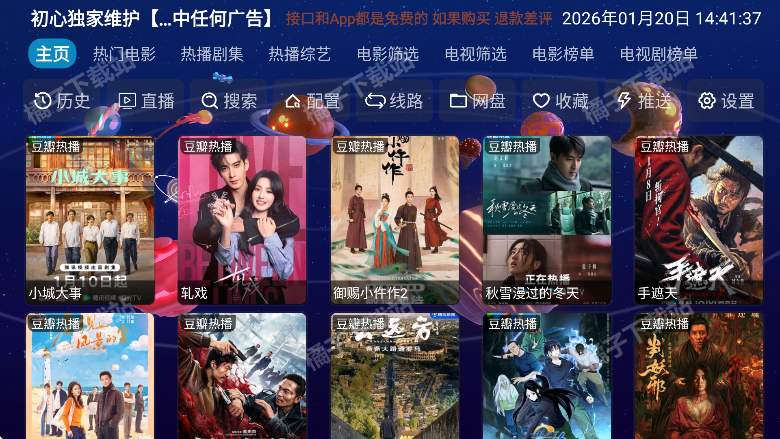780x439 pixels.
Task: Switch to 热播剧集 tab
Action: tap(212, 54)
